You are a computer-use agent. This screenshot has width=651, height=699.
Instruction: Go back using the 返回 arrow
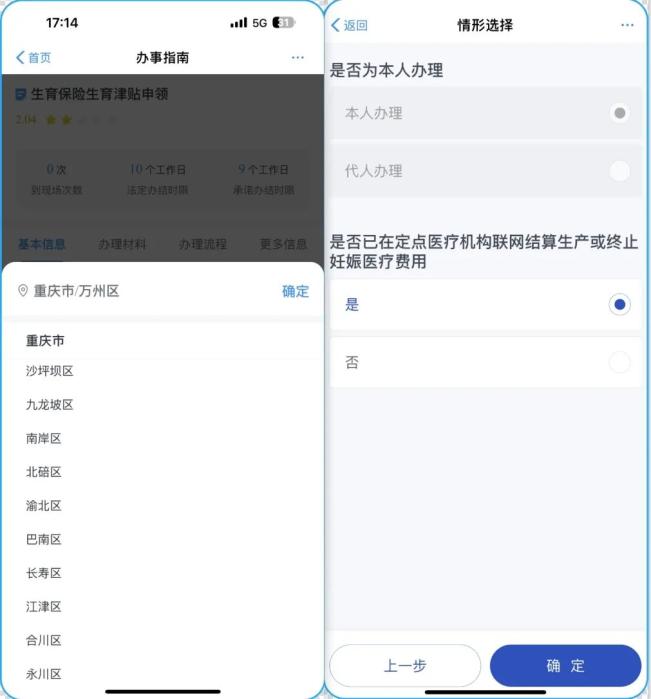click(x=349, y=25)
